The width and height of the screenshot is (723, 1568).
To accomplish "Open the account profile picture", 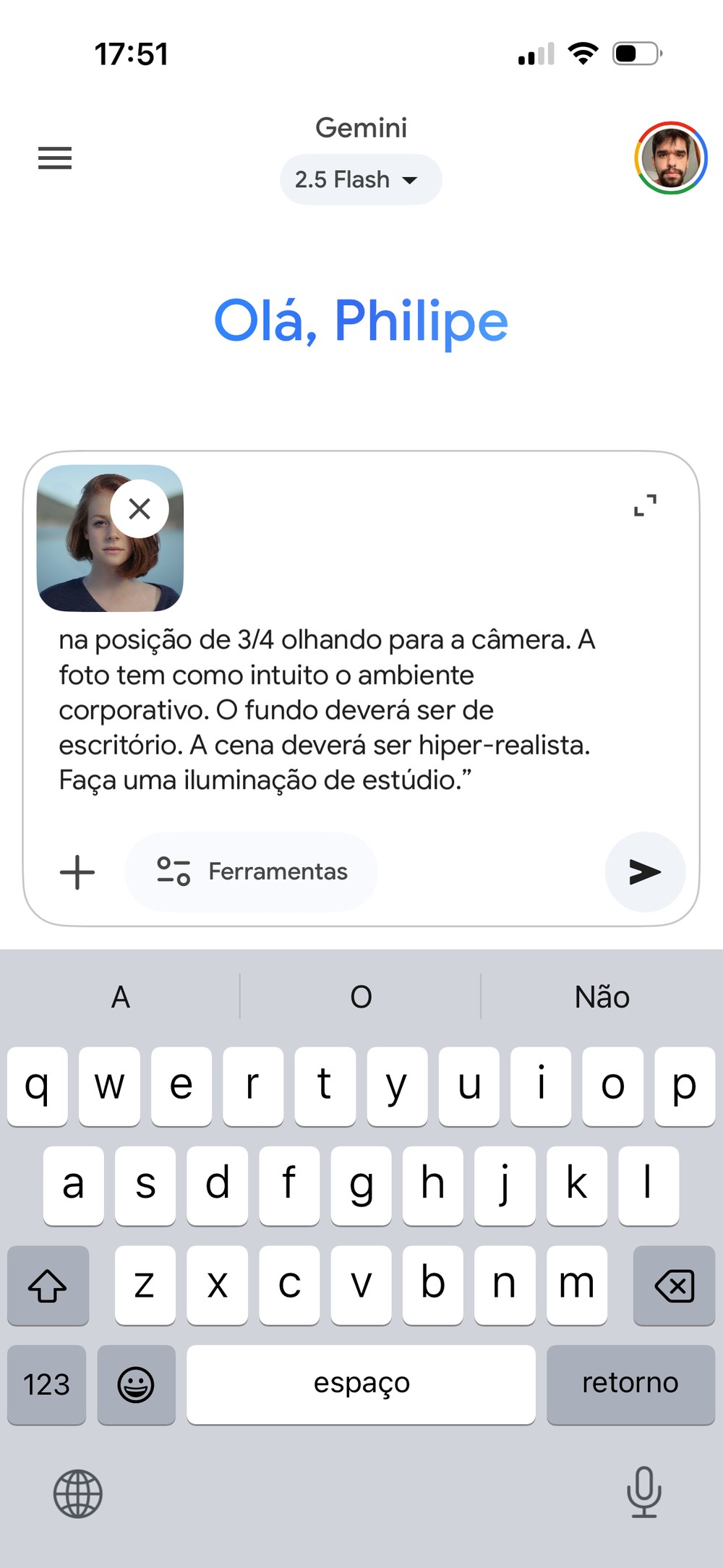I will [670, 158].
